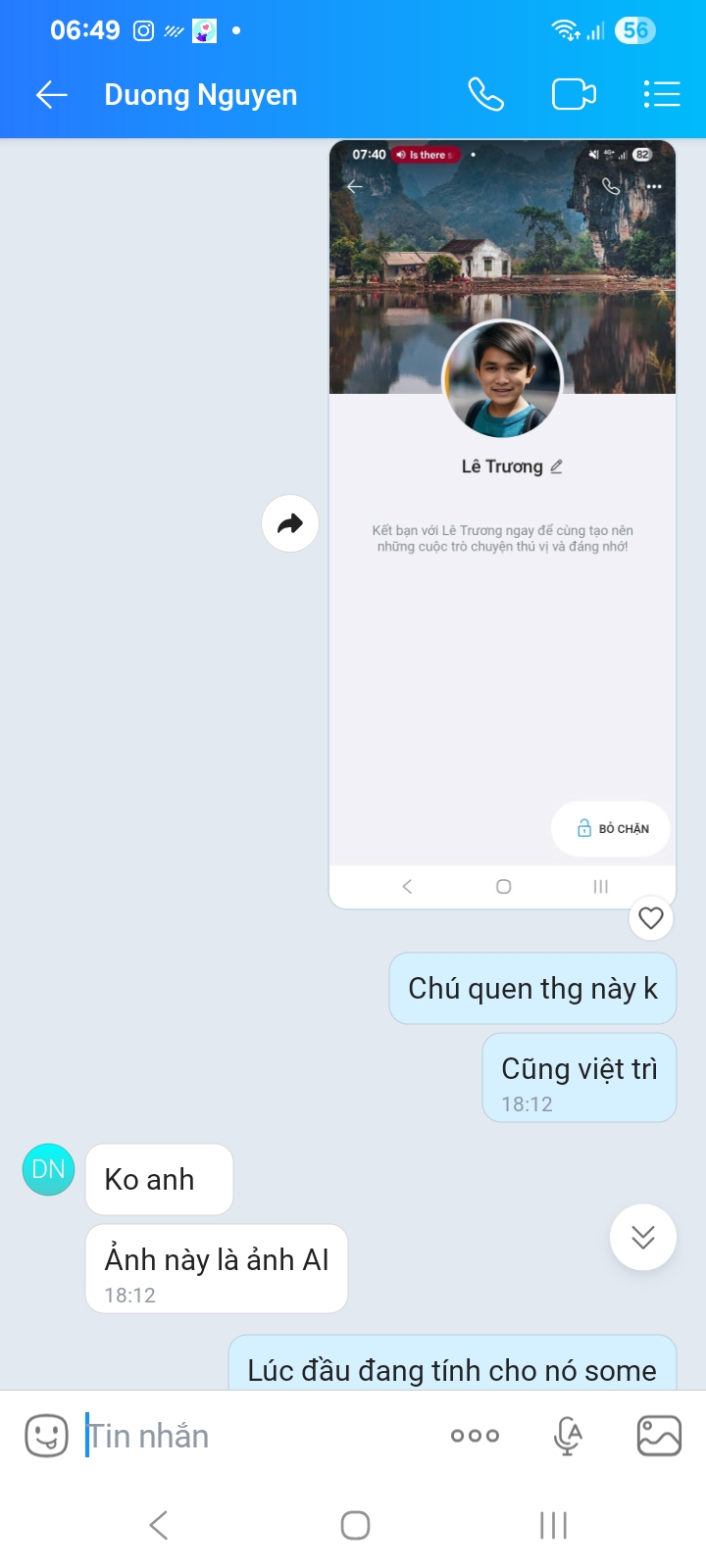Forward the shared screenshot image
706x1568 pixels.
point(290,523)
